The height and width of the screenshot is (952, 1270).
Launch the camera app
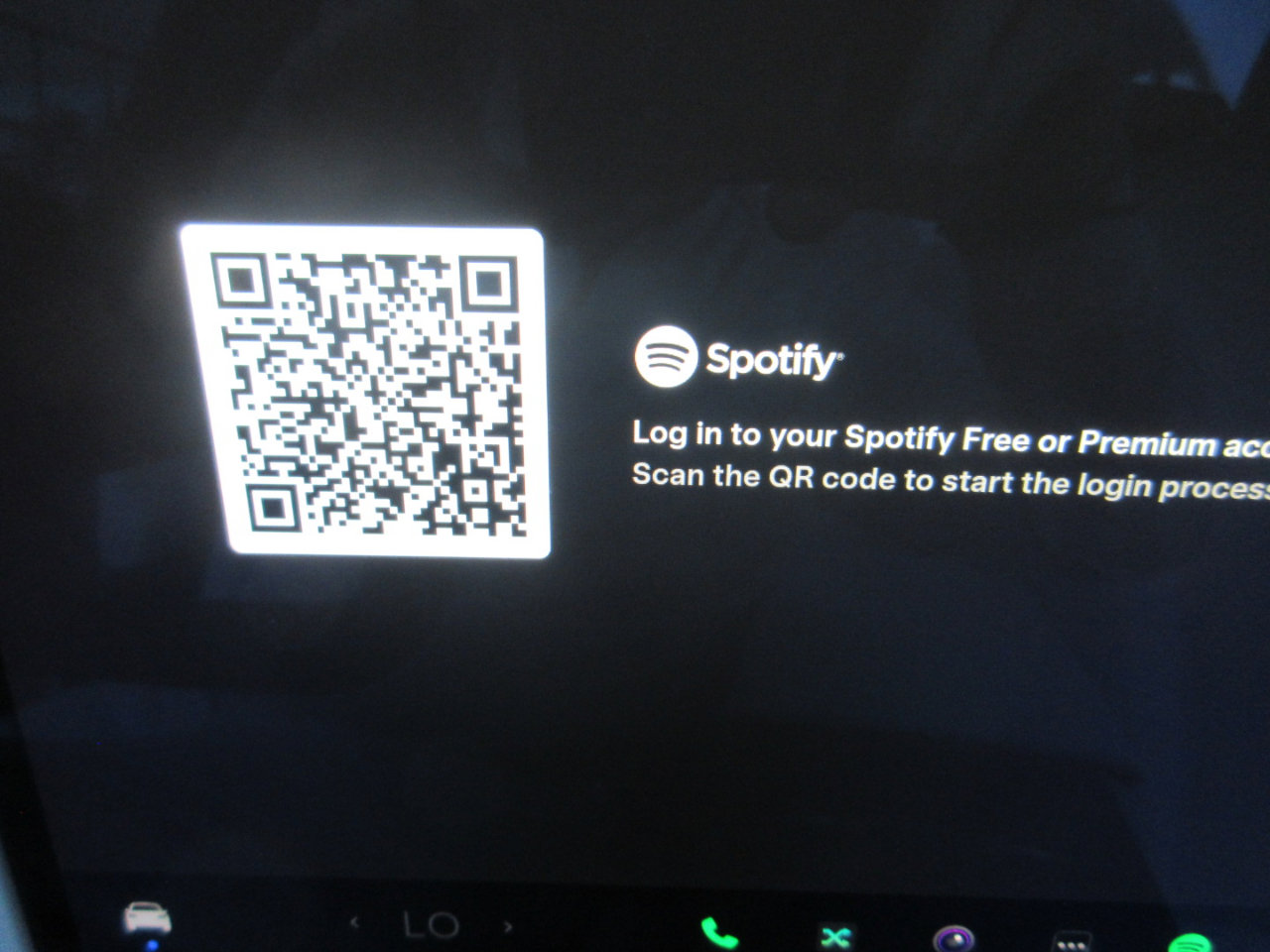coord(953,938)
